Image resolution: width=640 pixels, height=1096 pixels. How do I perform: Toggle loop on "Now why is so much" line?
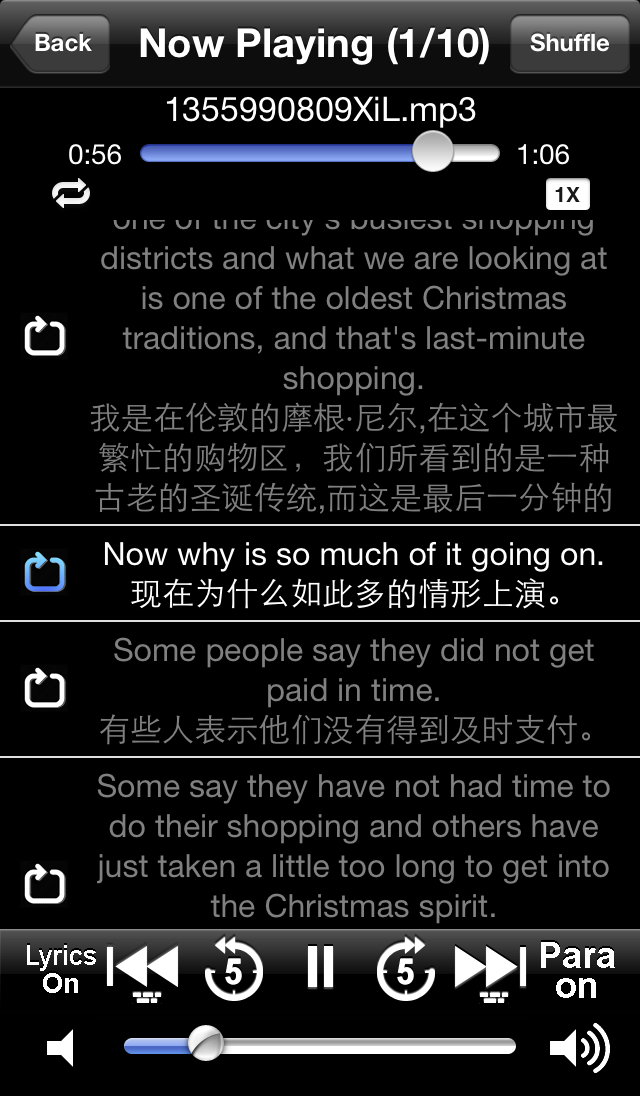[x=45, y=573]
